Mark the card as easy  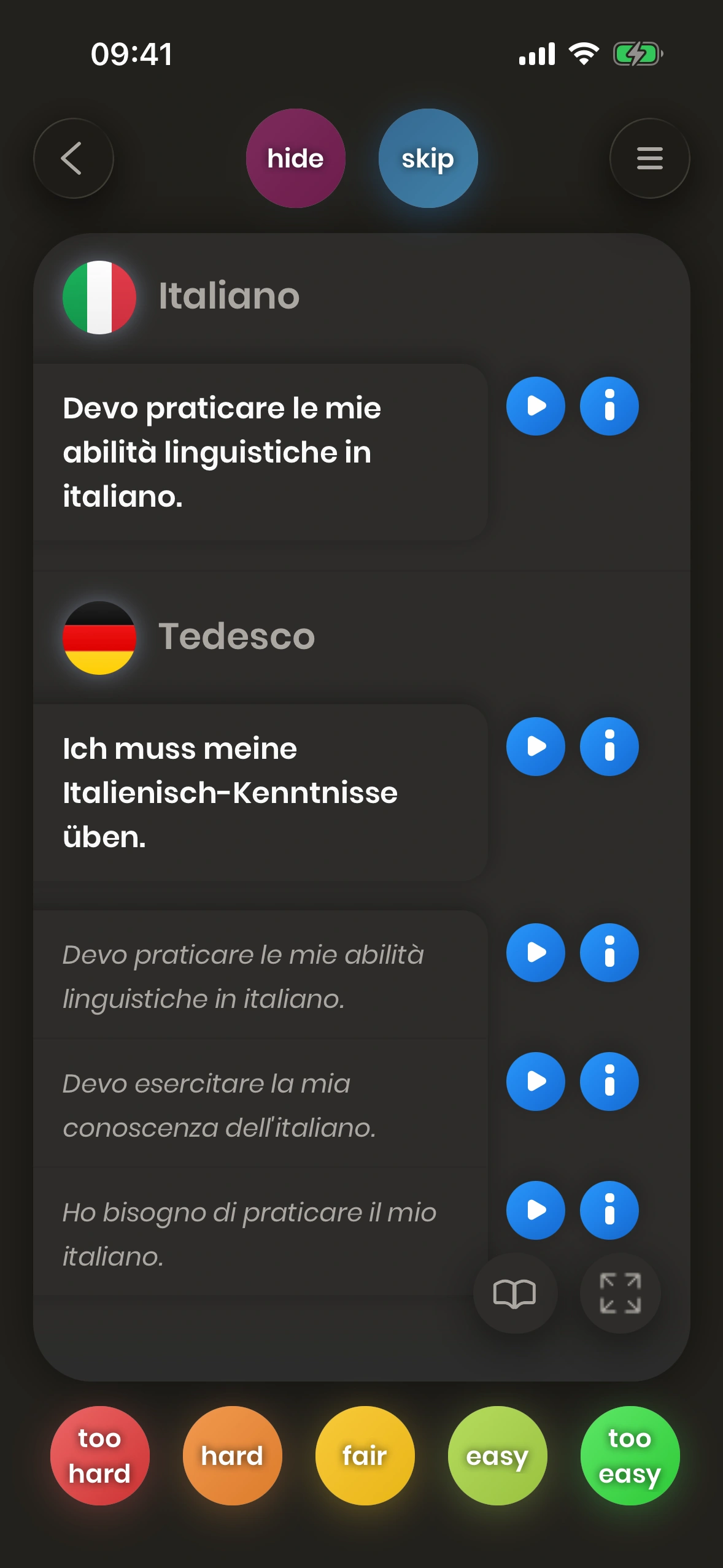[x=497, y=1455]
